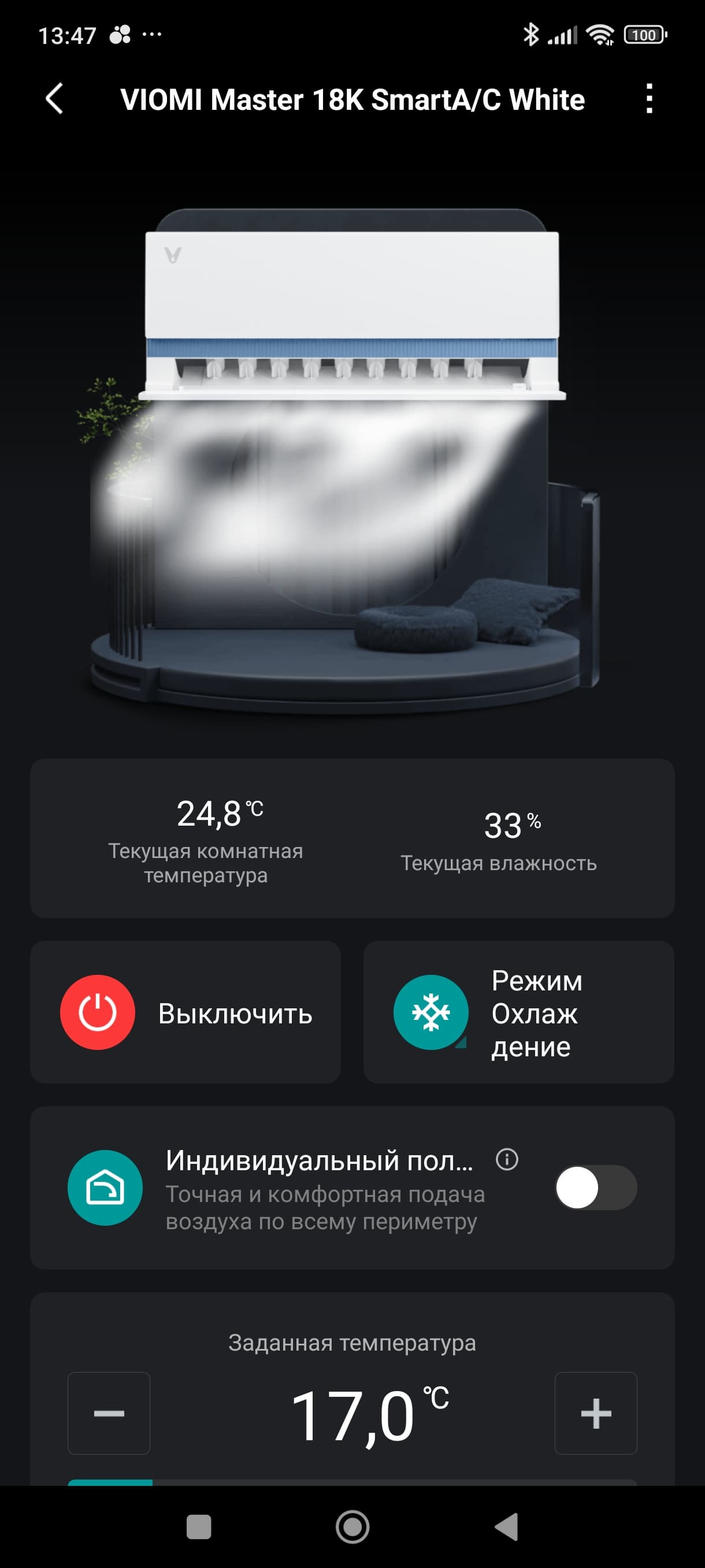This screenshot has width=705, height=1568.
Task: Increase set temperature with plus button
Action: (x=596, y=1414)
